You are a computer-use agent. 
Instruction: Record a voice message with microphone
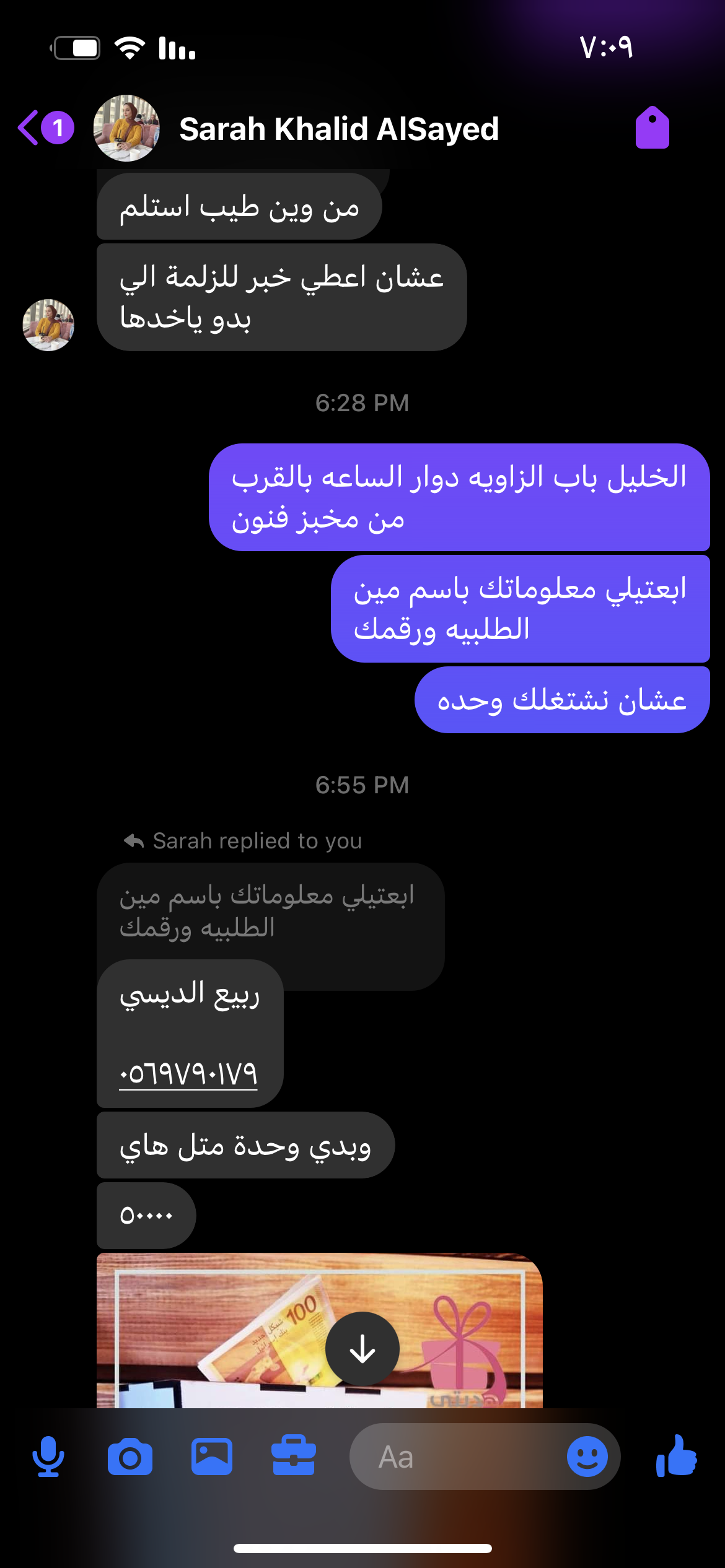click(x=48, y=1457)
